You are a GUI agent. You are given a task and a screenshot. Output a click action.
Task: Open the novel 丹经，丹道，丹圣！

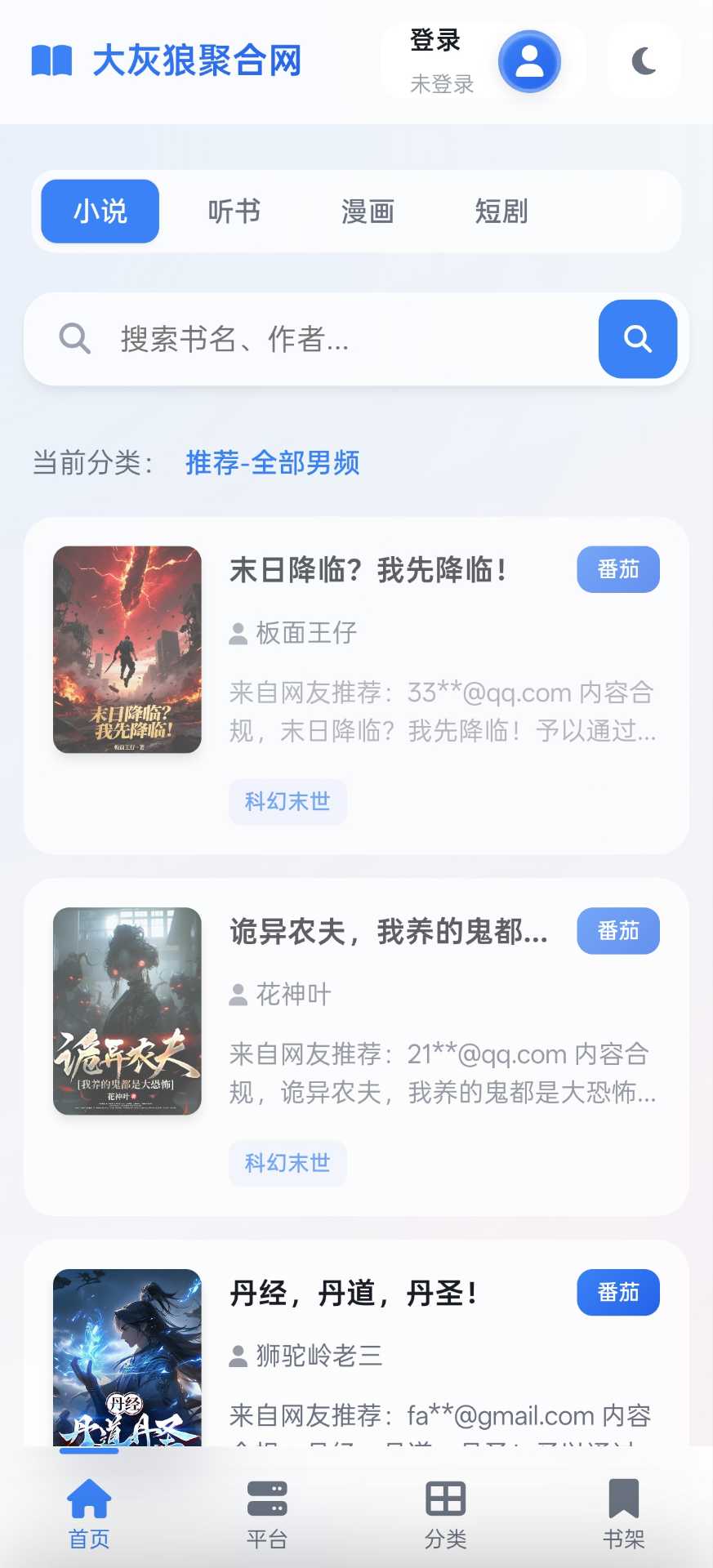click(354, 1293)
